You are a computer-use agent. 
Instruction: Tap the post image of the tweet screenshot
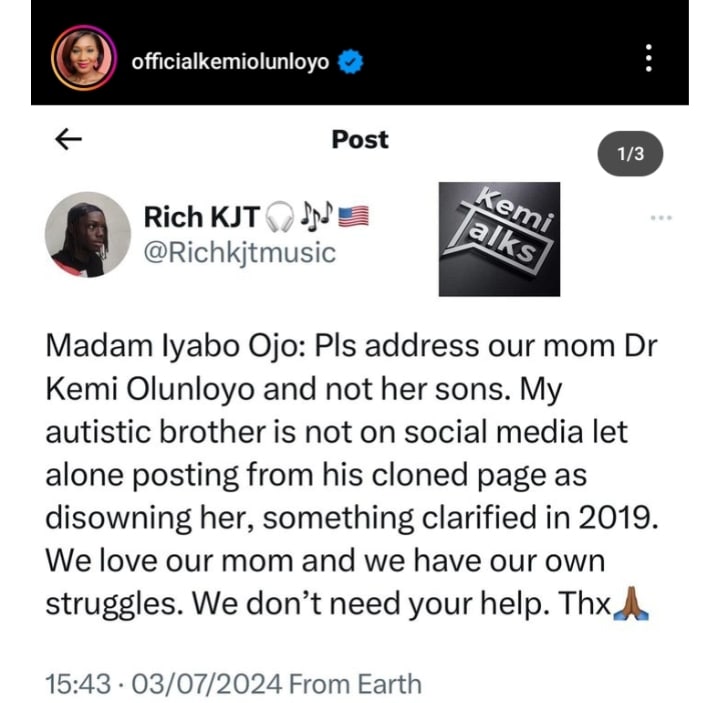click(x=360, y=420)
